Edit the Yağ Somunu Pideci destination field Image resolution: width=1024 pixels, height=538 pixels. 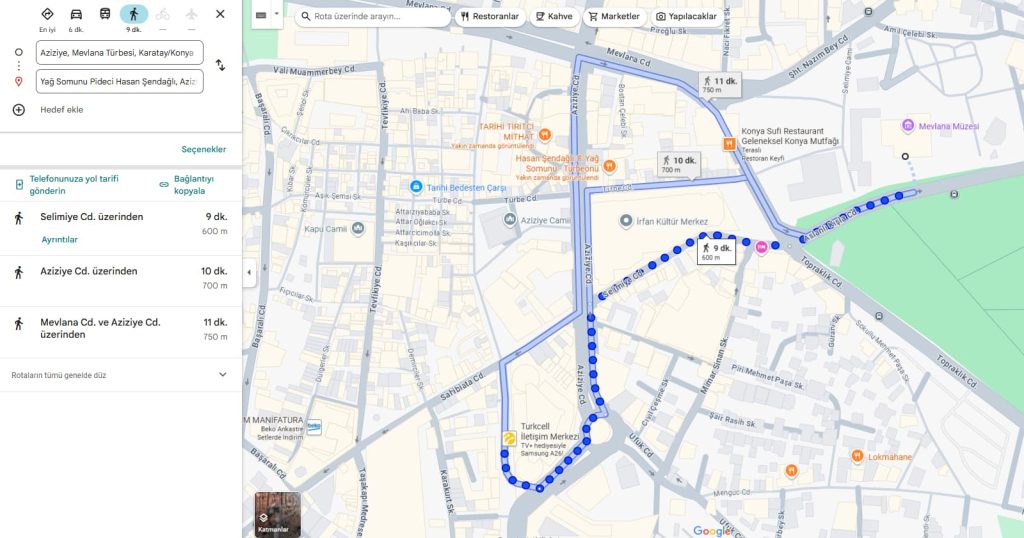point(119,81)
